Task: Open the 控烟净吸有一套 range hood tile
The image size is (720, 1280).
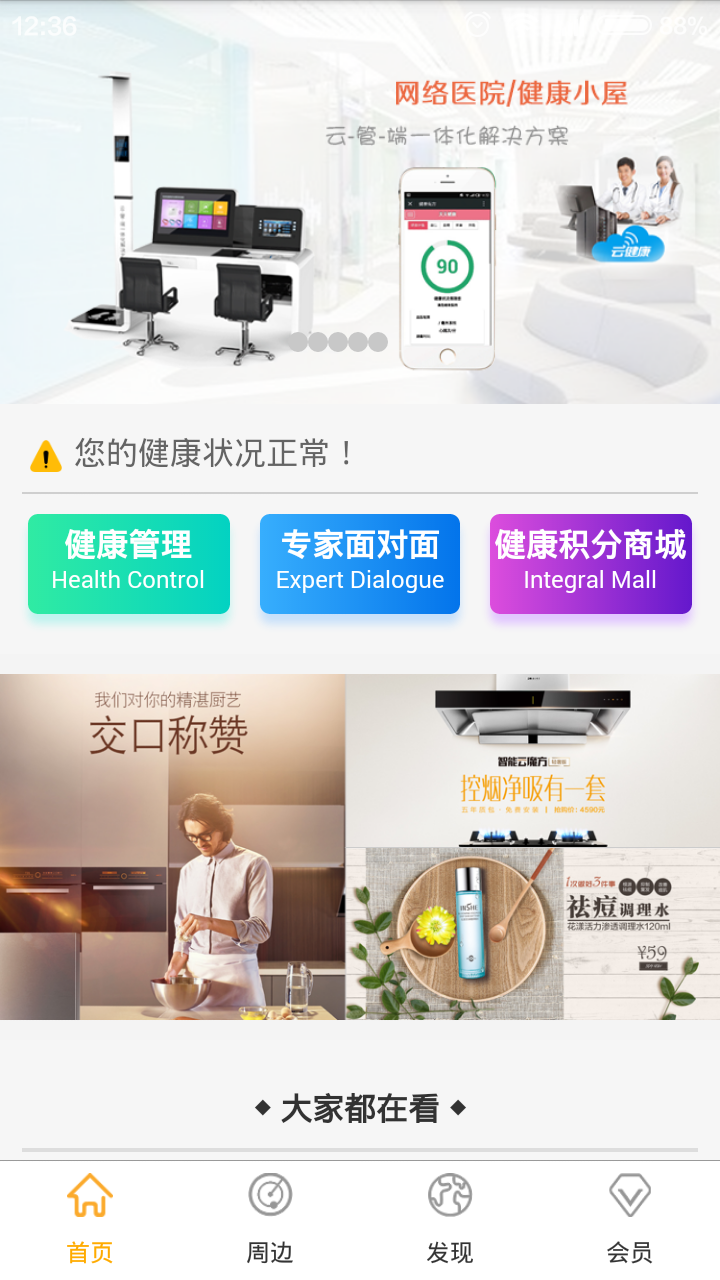Action: (x=532, y=760)
